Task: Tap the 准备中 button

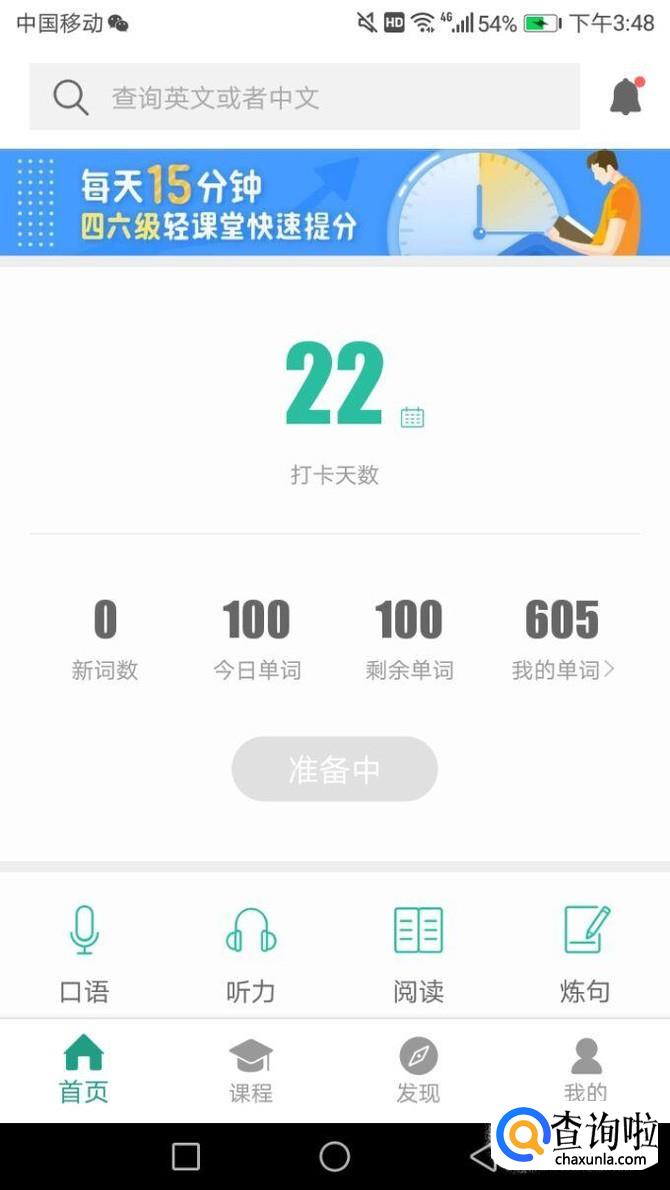Action: click(x=334, y=769)
